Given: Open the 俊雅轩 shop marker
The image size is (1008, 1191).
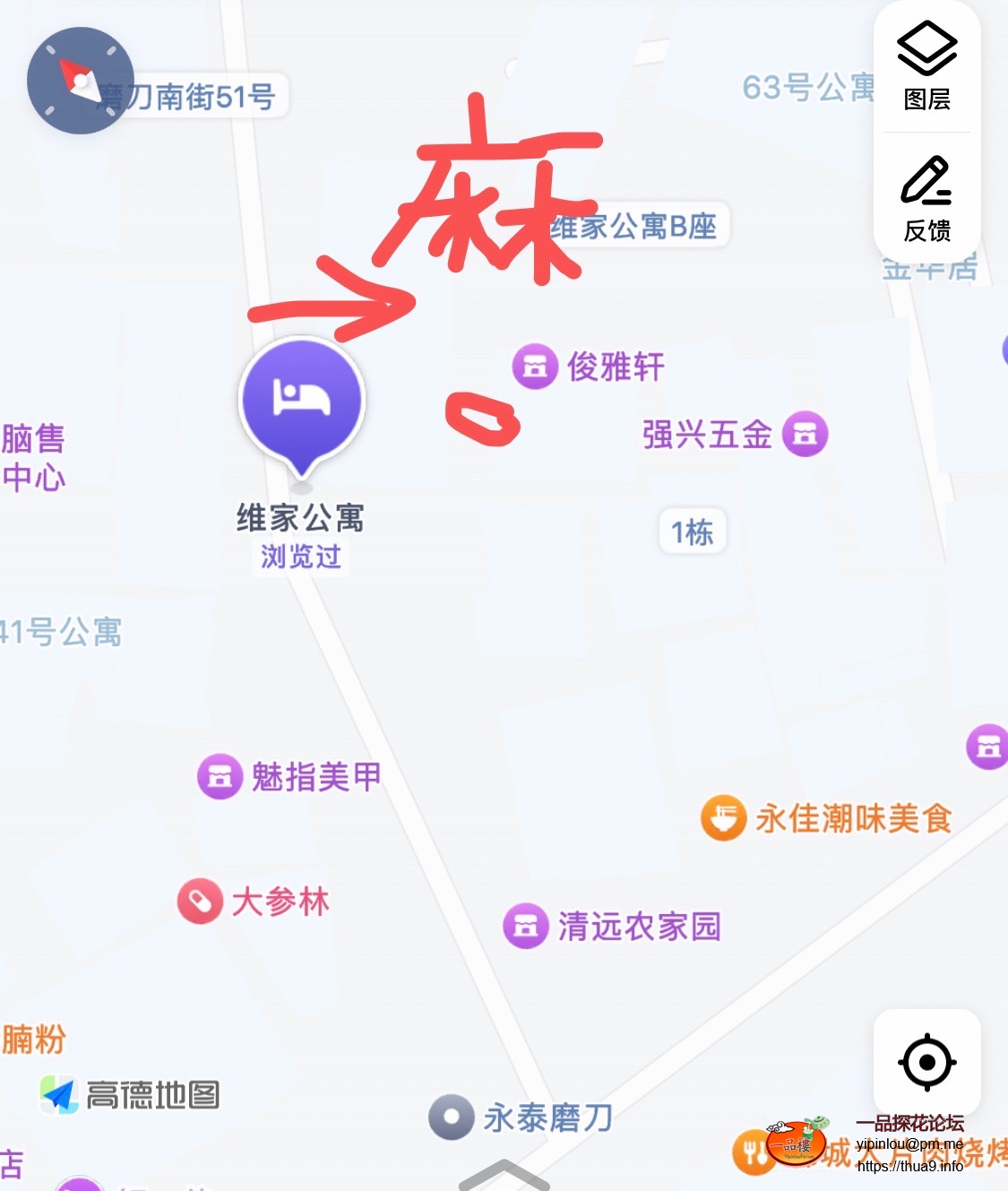Looking at the screenshot, I should tap(536, 367).
